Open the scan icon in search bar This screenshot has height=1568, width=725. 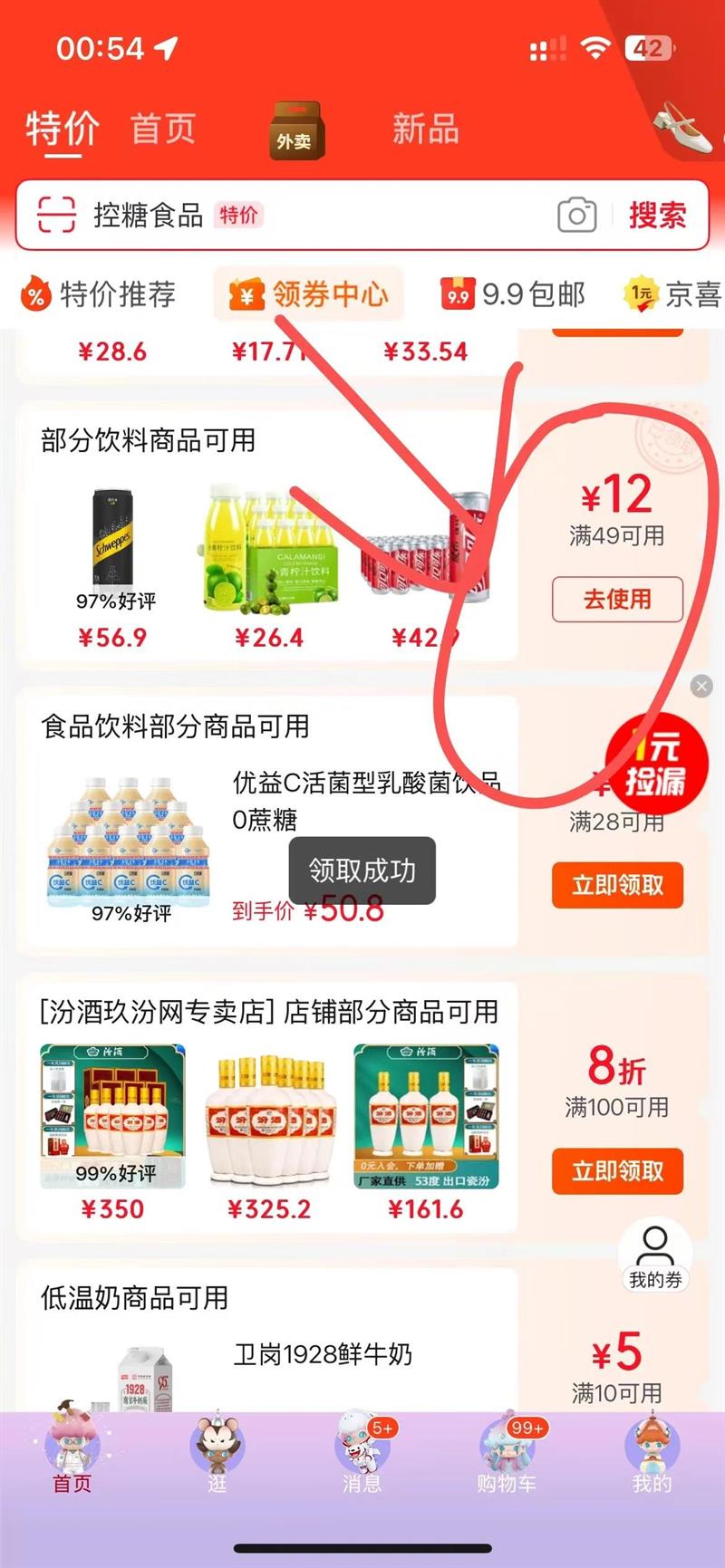point(56,216)
